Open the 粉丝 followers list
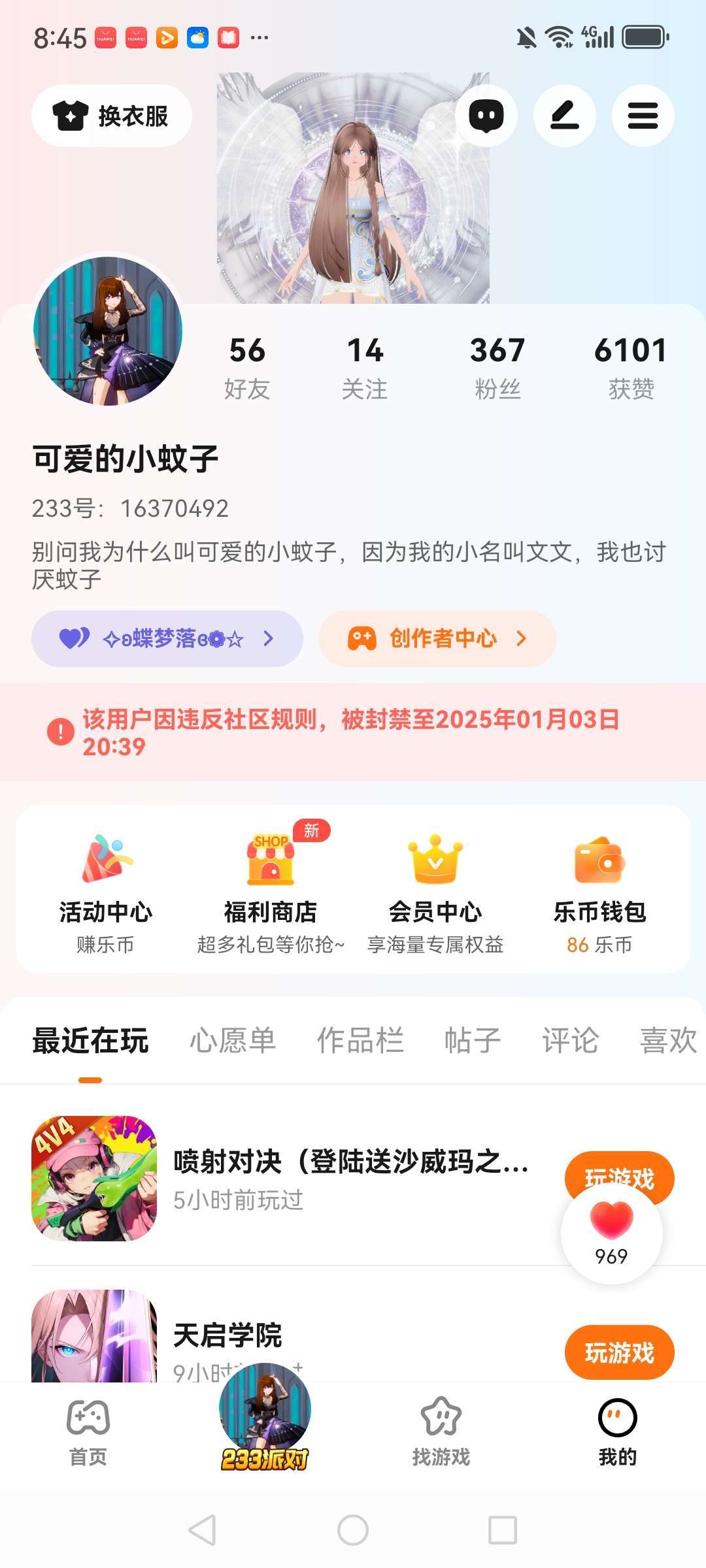 tap(497, 367)
